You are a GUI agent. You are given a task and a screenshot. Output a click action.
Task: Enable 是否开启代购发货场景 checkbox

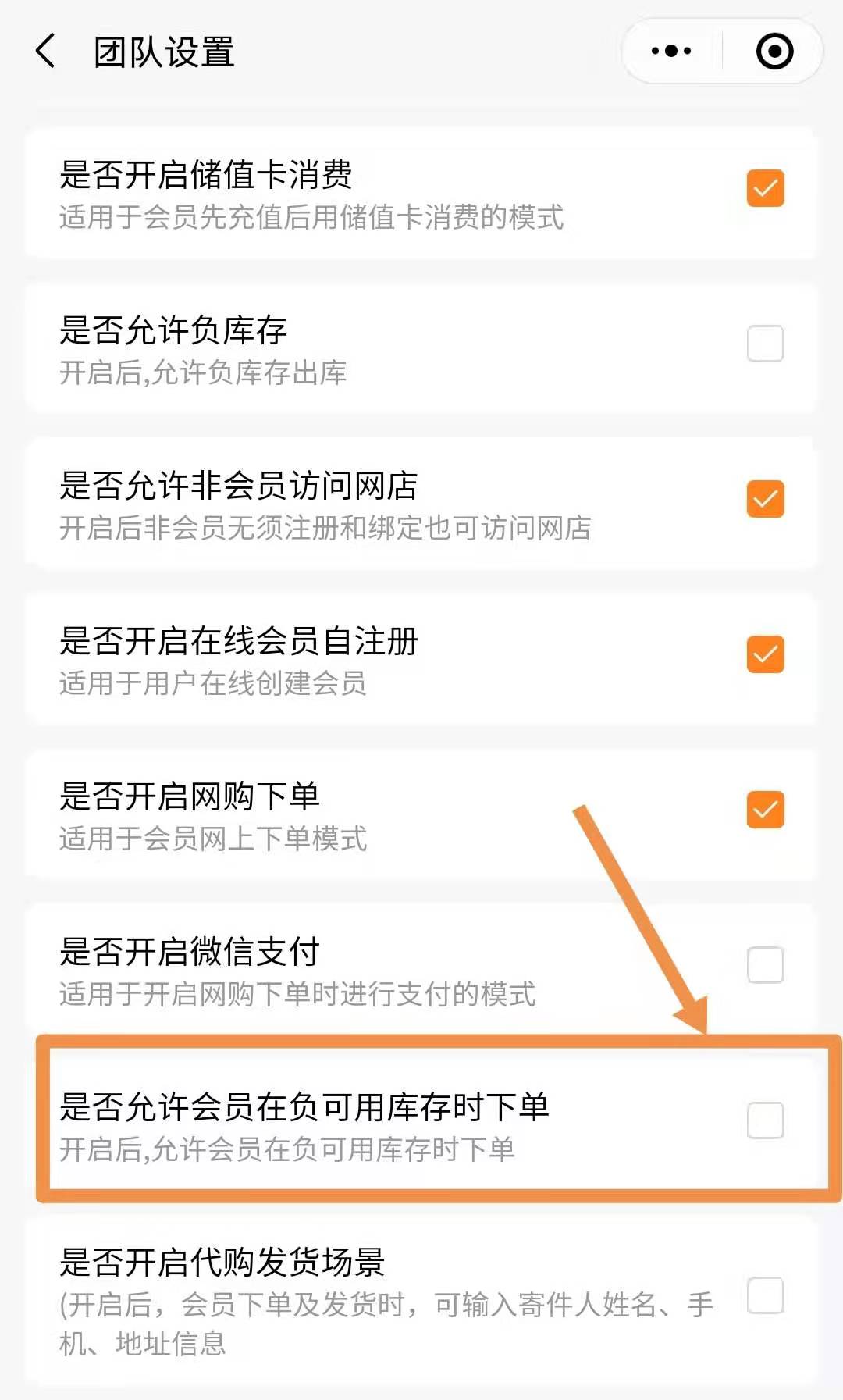765,1295
